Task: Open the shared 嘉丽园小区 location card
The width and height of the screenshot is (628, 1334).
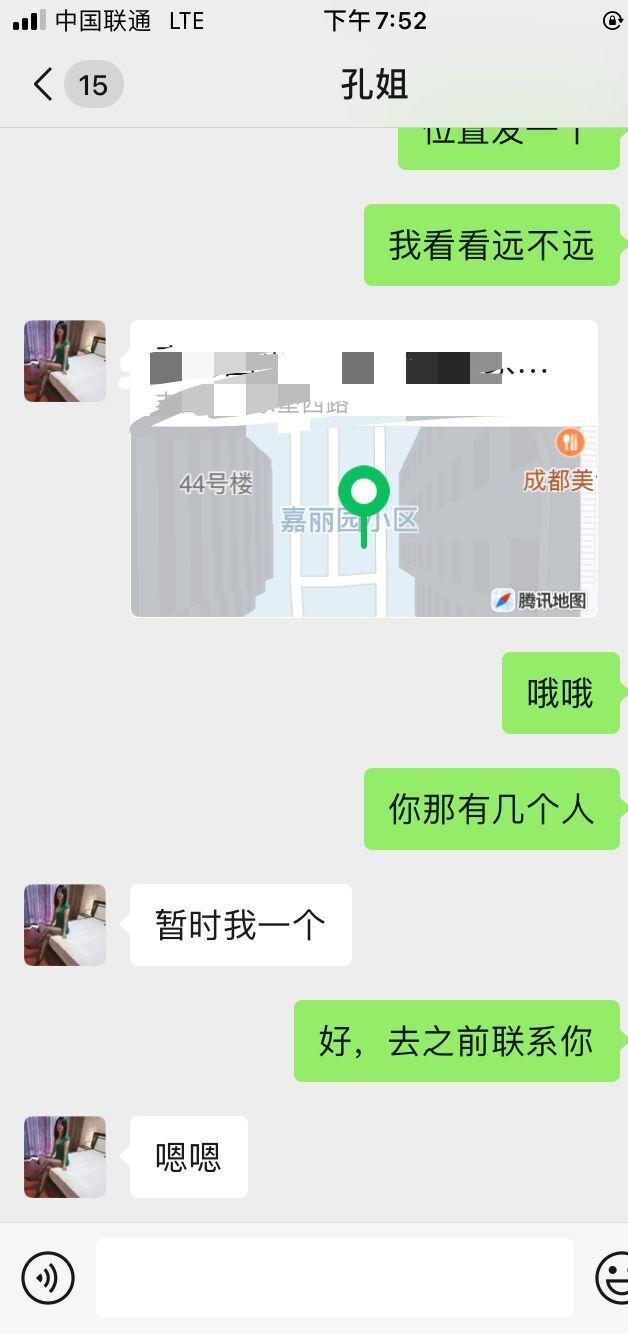Action: (x=364, y=468)
